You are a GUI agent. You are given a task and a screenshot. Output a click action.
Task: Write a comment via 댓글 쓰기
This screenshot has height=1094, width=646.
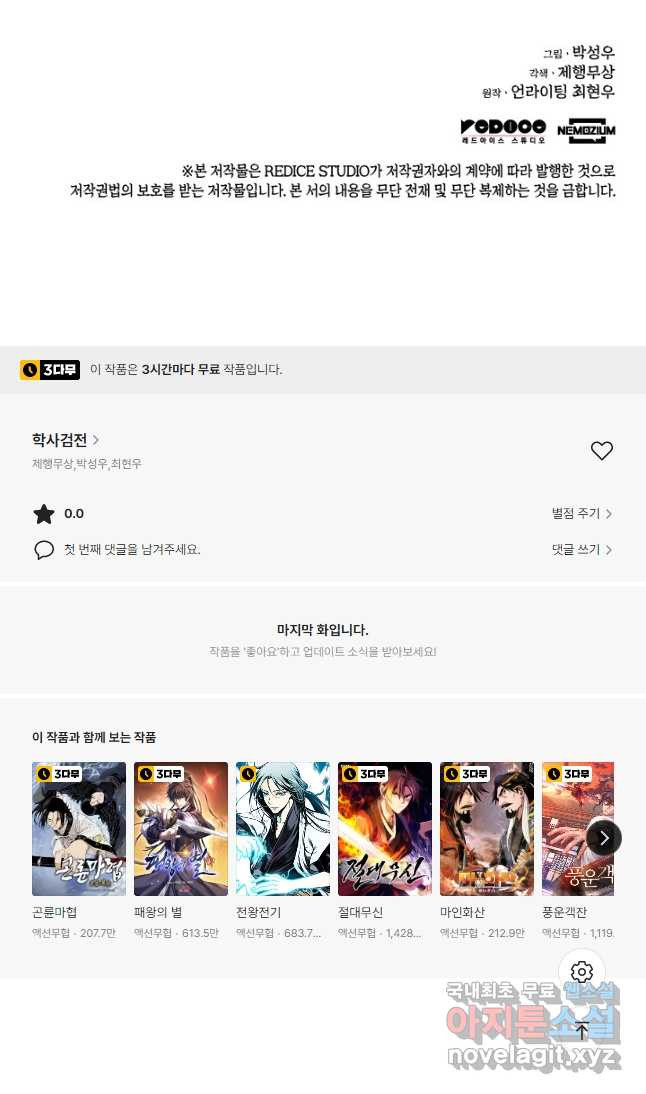tap(582, 550)
